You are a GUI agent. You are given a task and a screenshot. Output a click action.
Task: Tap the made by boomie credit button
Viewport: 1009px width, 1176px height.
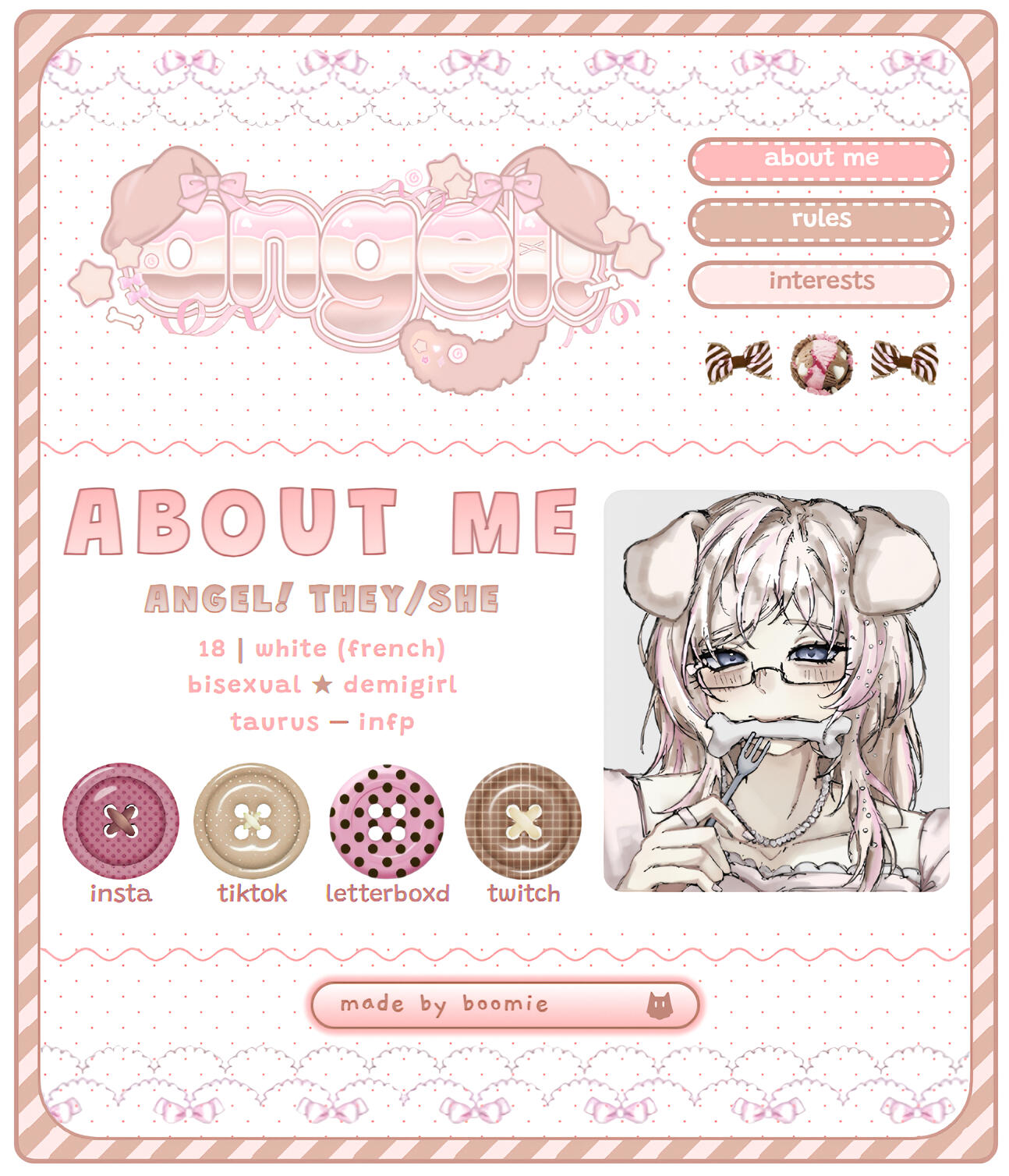(x=504, y=1005)
